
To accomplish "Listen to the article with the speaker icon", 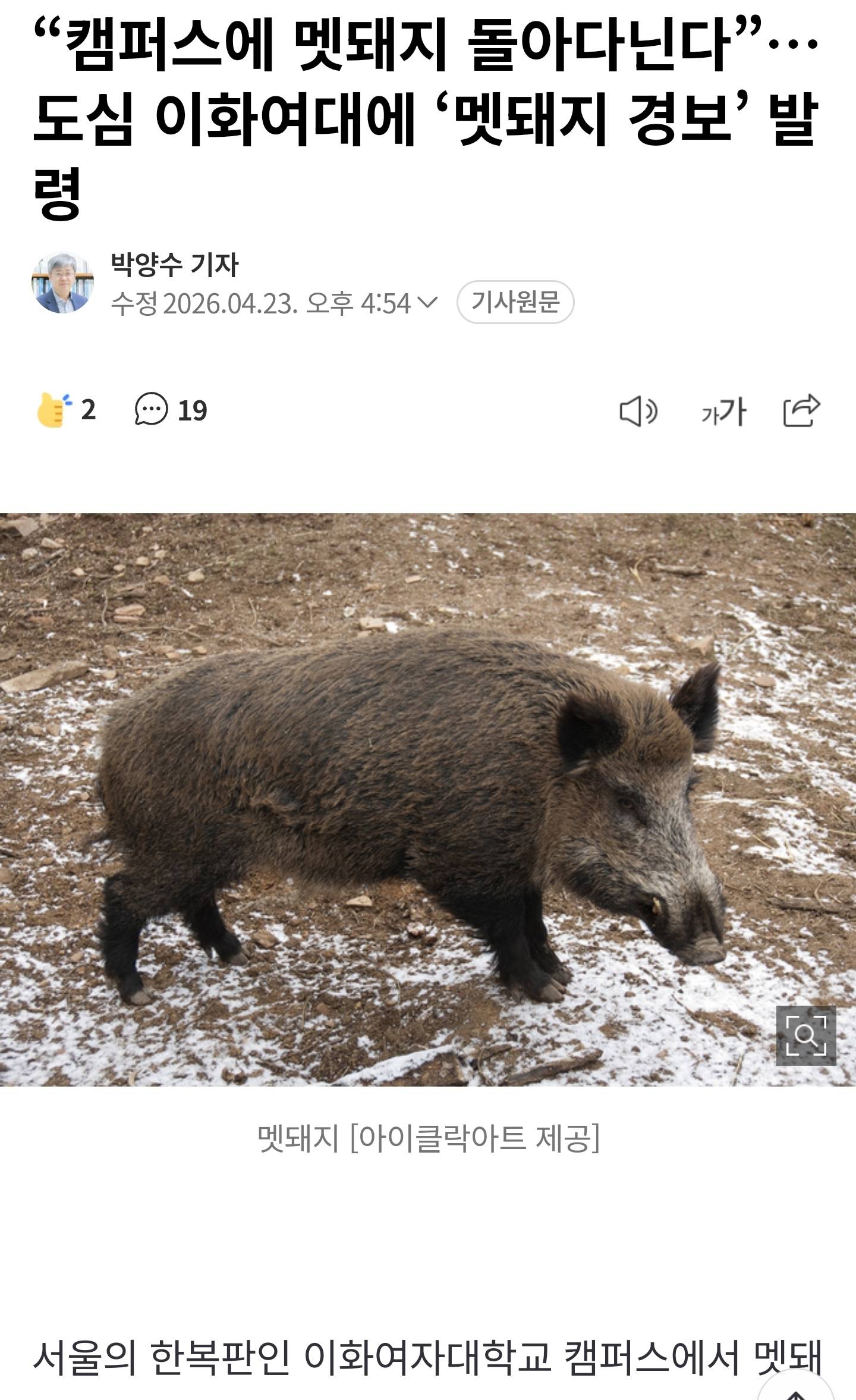I will (x=638, y=411).
